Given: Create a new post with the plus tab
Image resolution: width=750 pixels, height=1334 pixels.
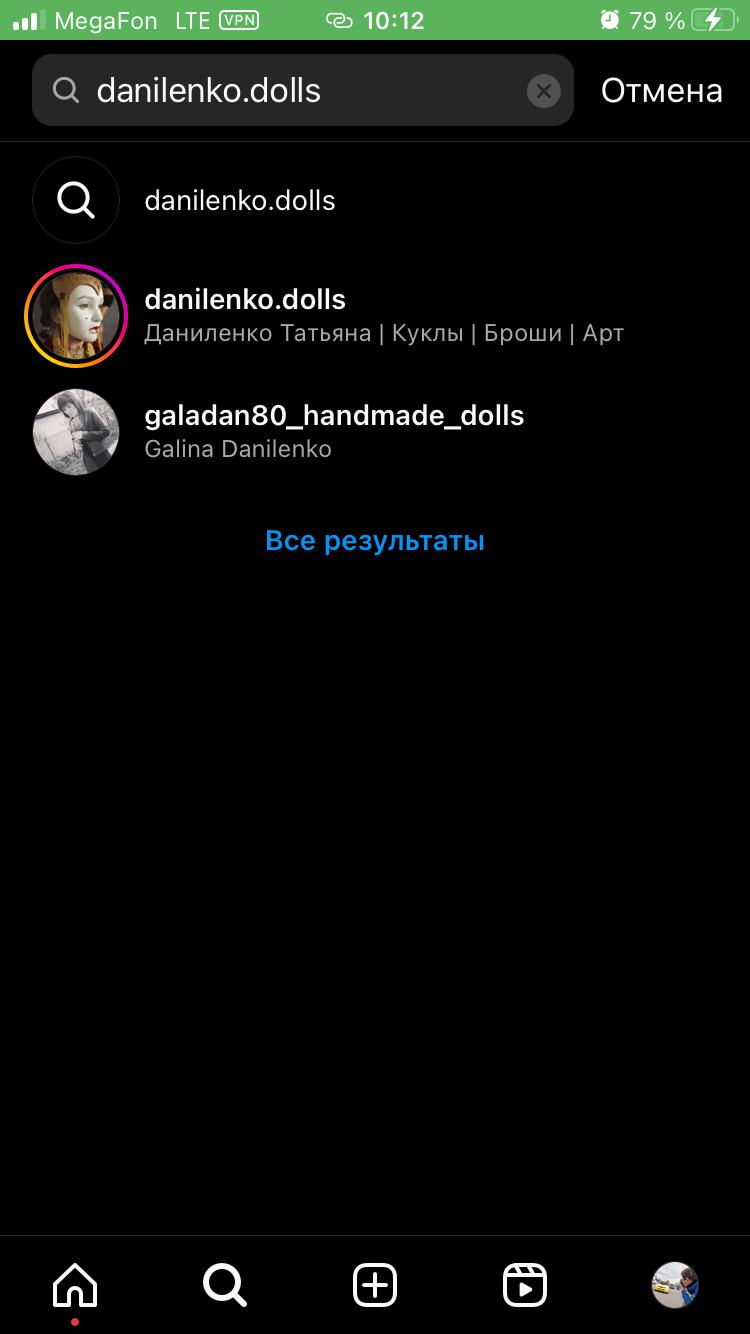Looking at the screenshot, I should click(x=375, y=1285).
